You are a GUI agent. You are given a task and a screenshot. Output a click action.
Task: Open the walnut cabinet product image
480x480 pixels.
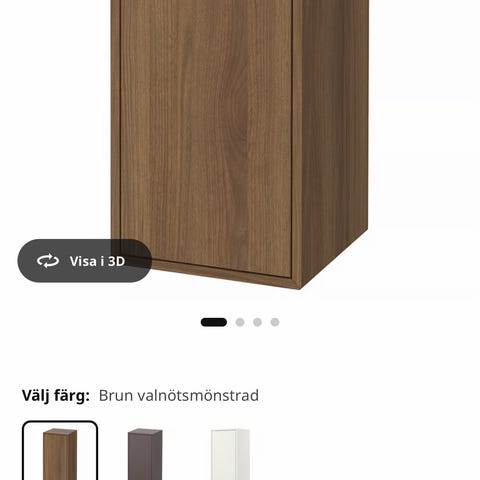coord(240,144)
